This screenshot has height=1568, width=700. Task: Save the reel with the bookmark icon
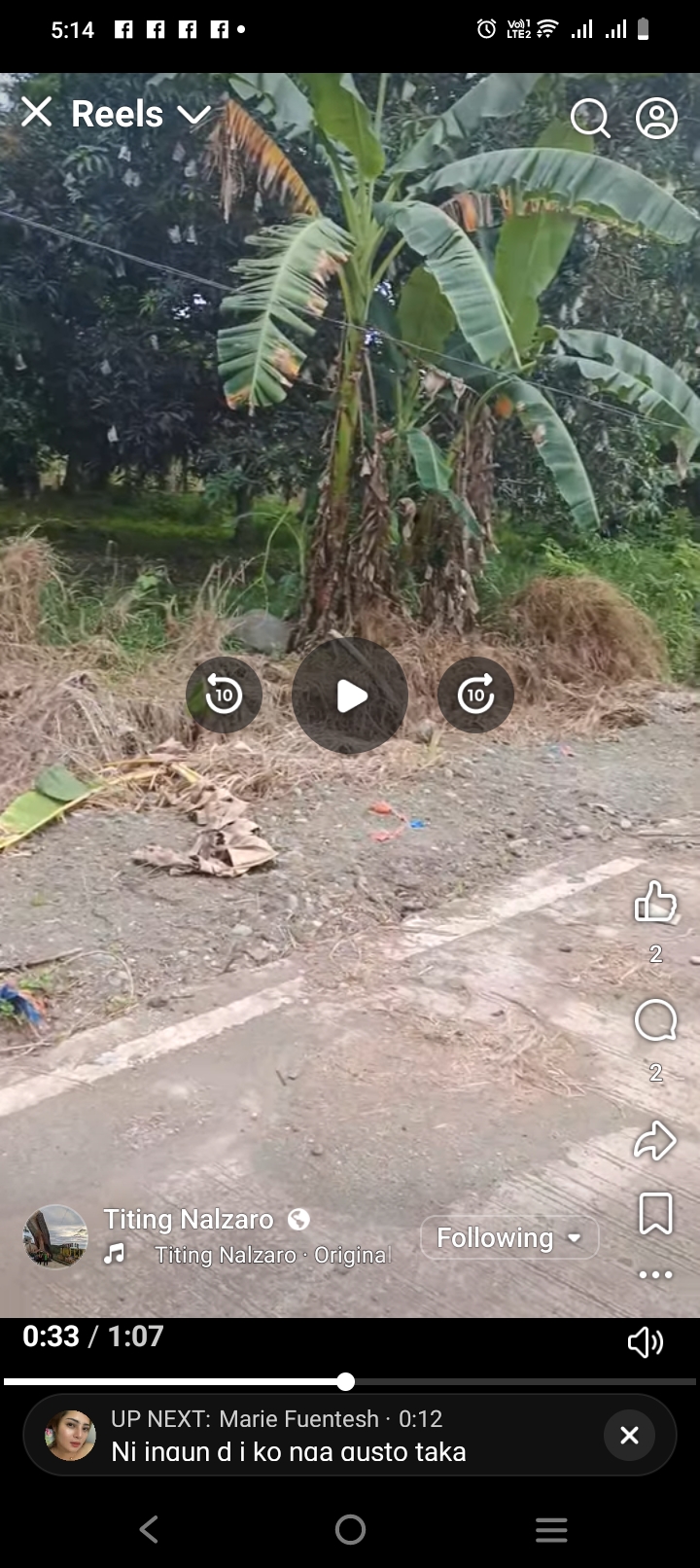click(x=655, y=1213)
